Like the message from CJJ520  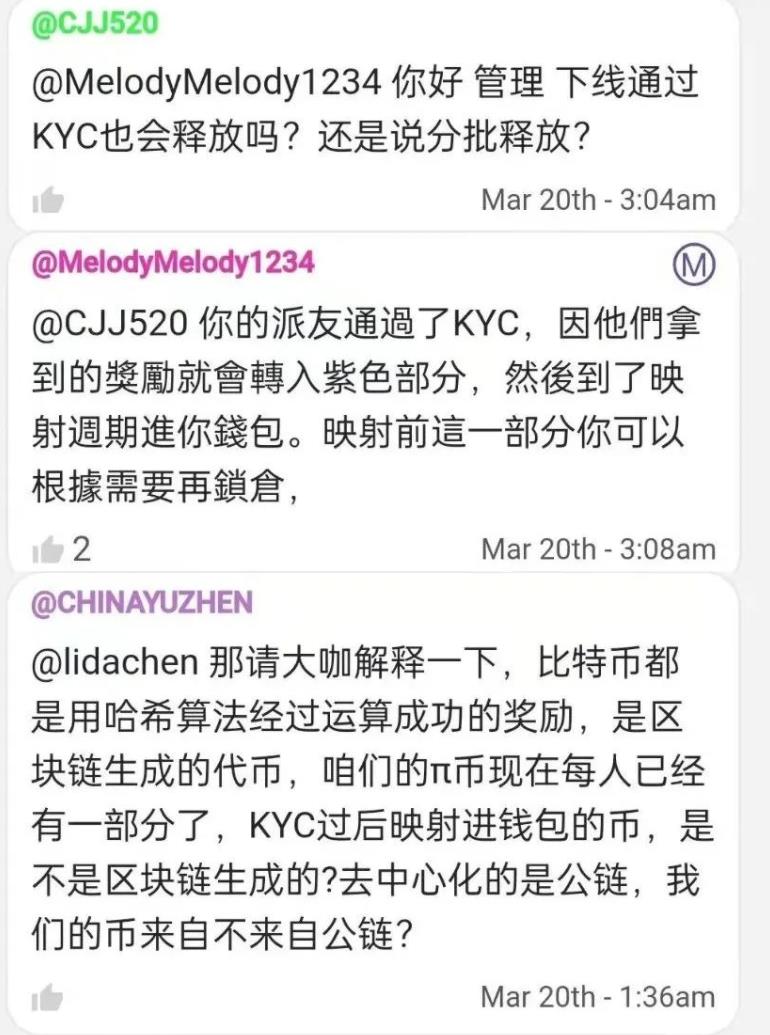point(47,199)
